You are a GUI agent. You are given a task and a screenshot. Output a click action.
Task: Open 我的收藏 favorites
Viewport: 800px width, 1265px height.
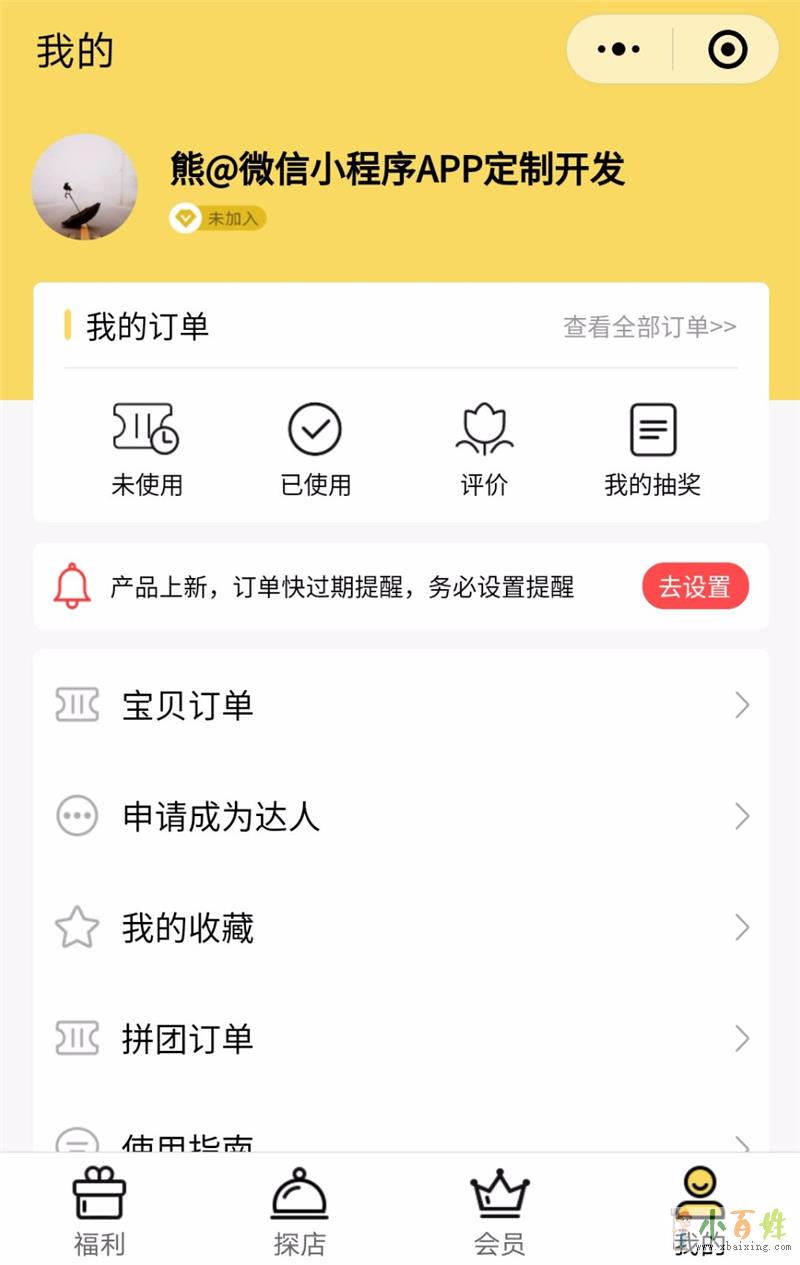point(400,928)
